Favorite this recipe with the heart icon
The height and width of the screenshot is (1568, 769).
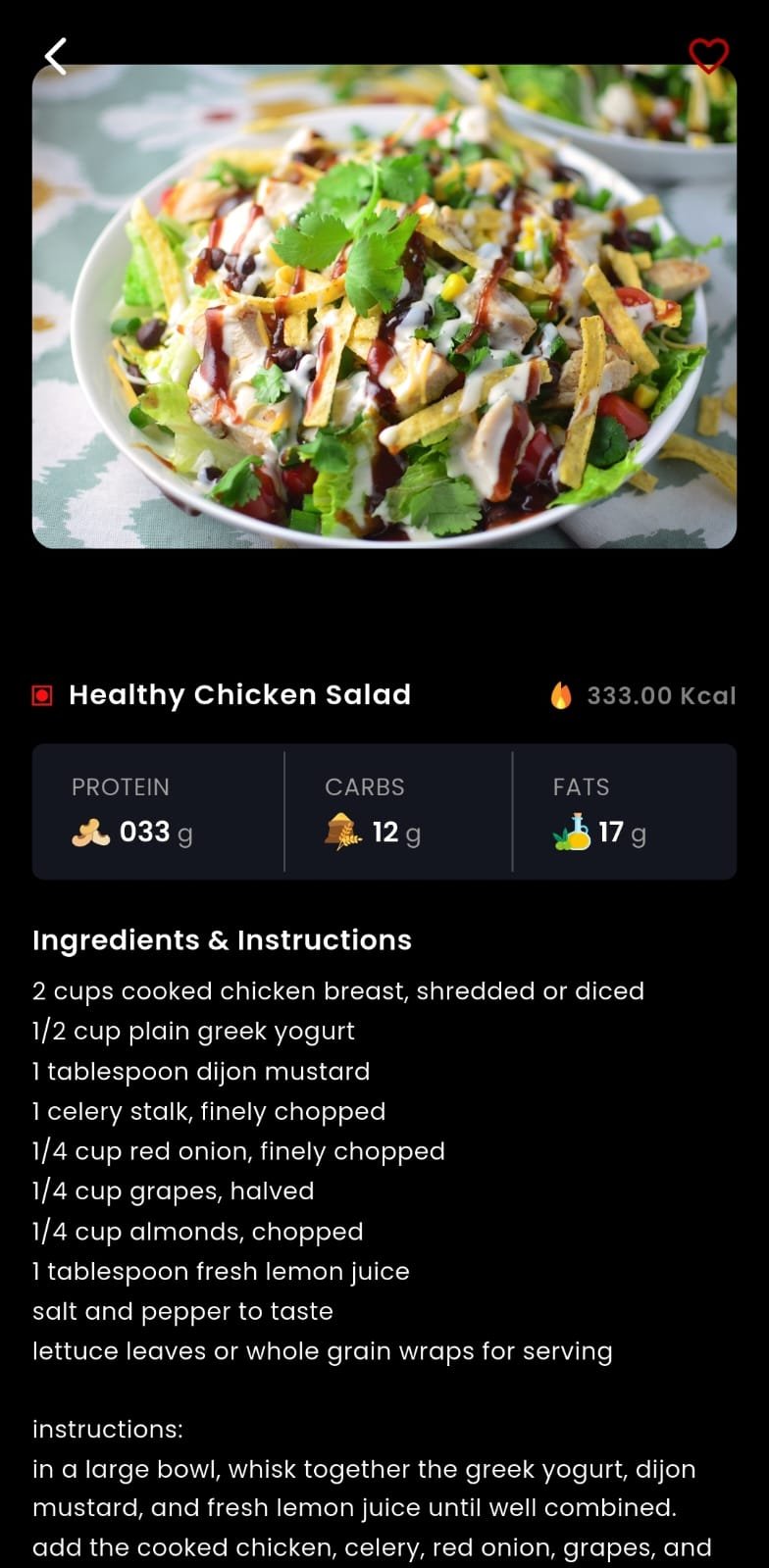click(x=708, y=56)
